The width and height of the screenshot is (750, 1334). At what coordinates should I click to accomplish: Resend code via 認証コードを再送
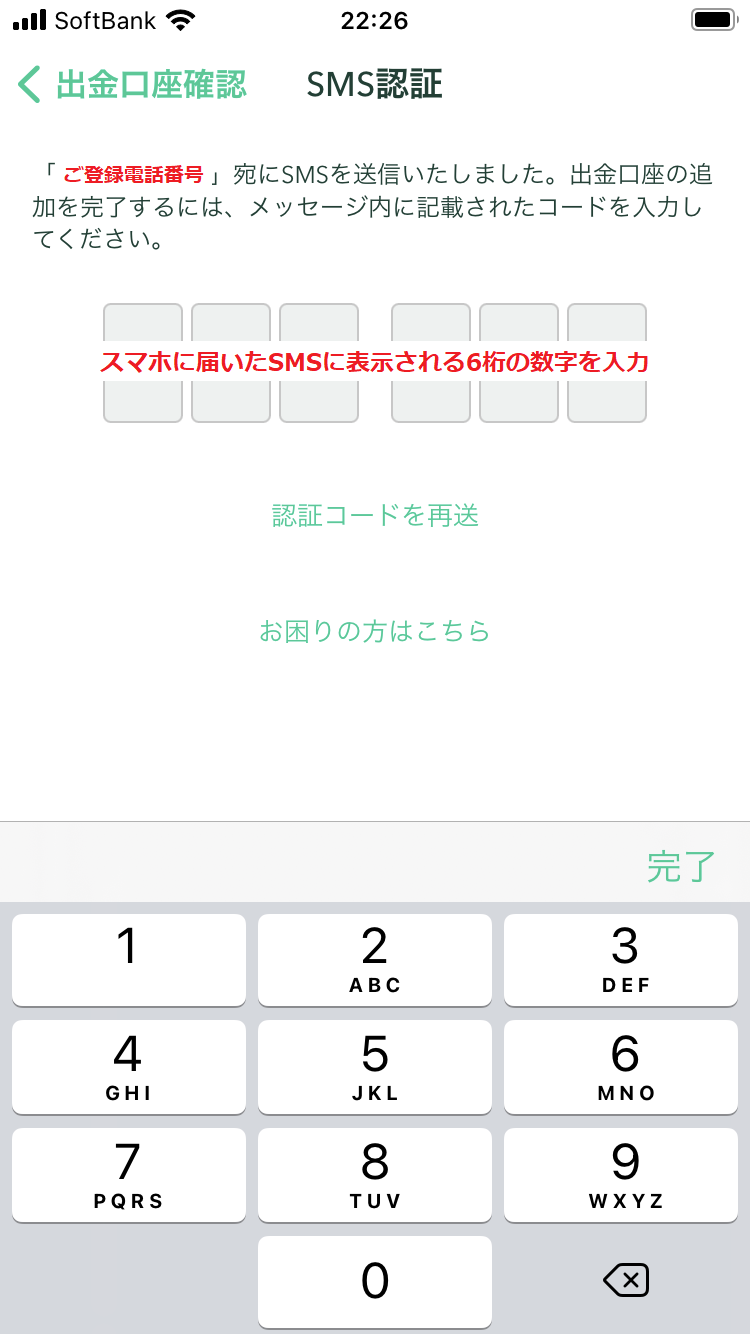(375, 515)
